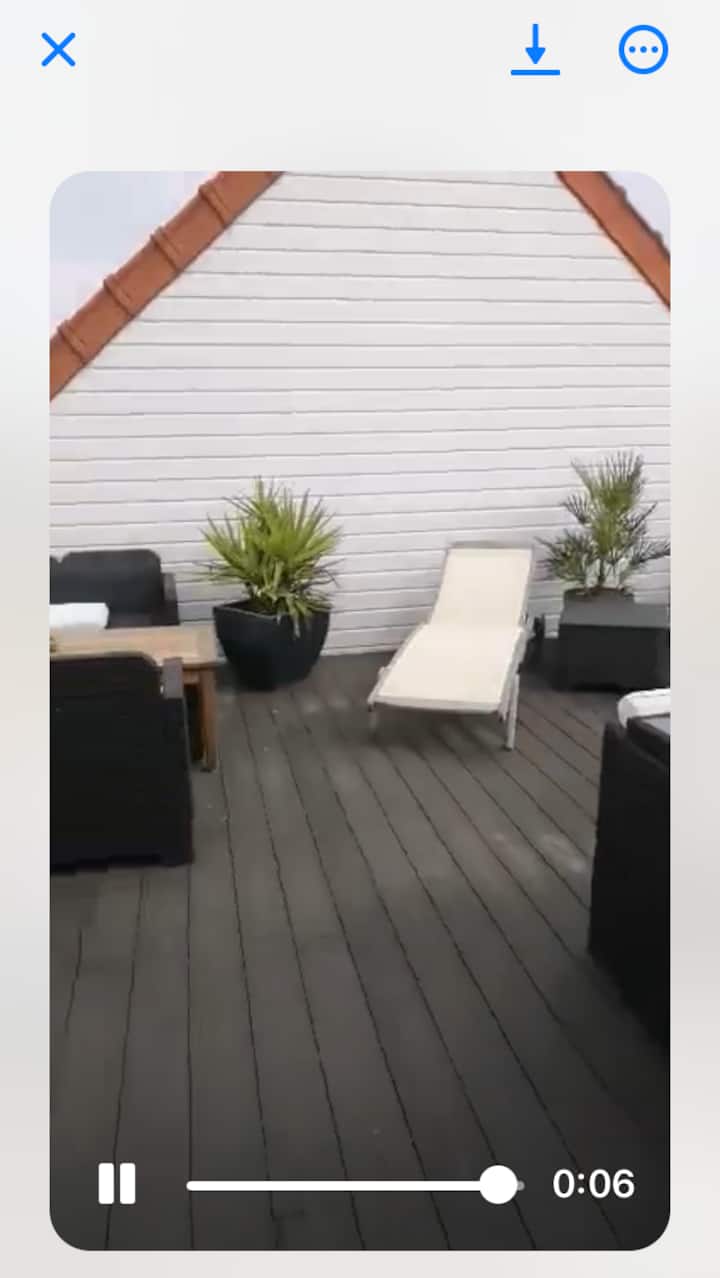This screenshot has width=720, height=1278.
Task: Open the more options menu
Action: pos(643,49)
